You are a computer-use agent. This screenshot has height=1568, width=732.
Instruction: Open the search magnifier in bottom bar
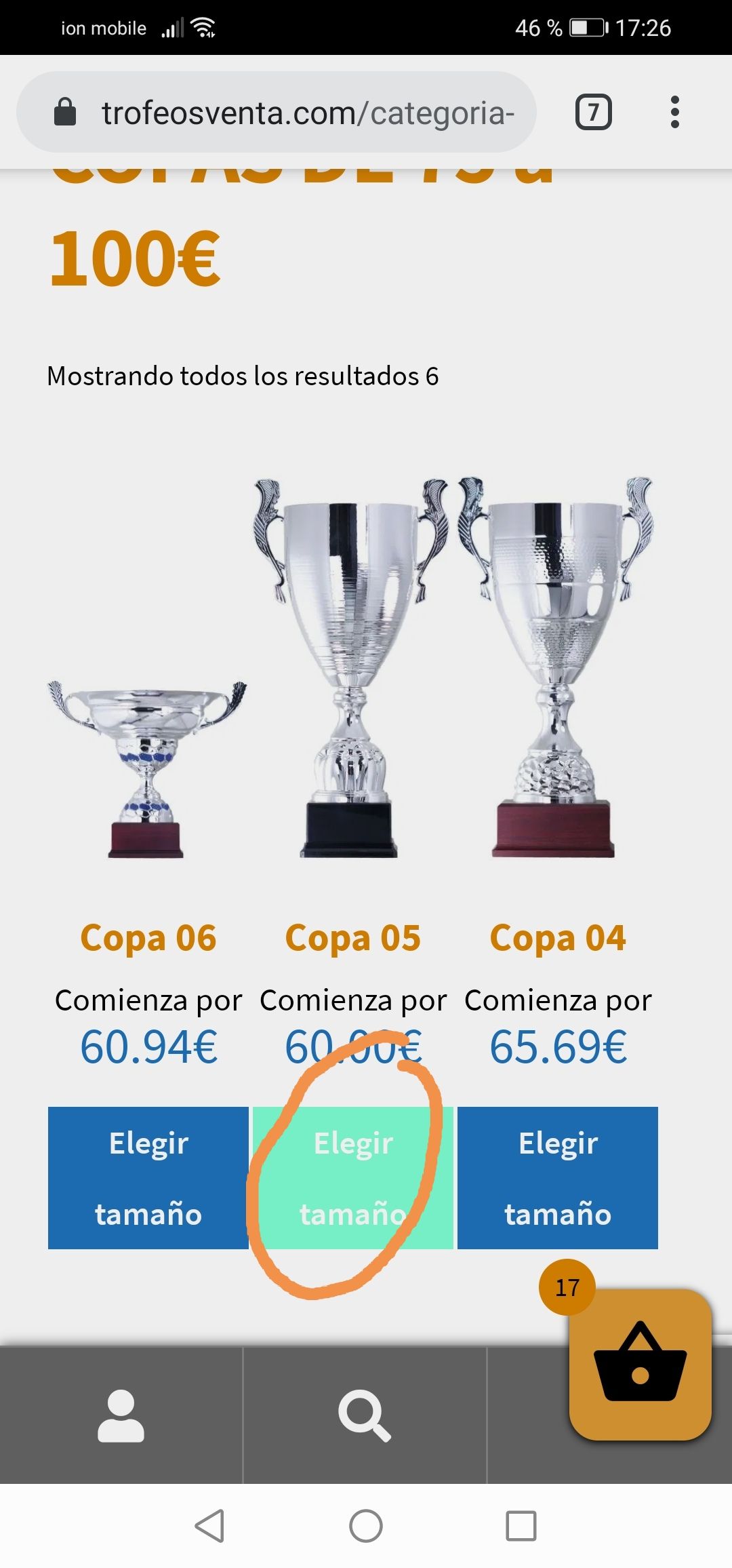point(365,1415)
